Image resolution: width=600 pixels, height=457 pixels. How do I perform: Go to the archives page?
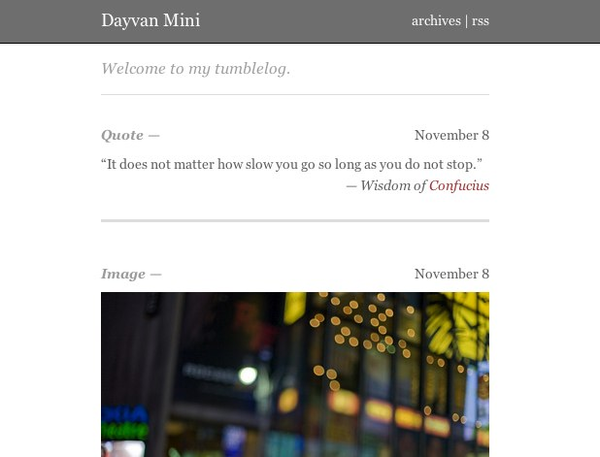pyautogui.click(x=435, y=20)
